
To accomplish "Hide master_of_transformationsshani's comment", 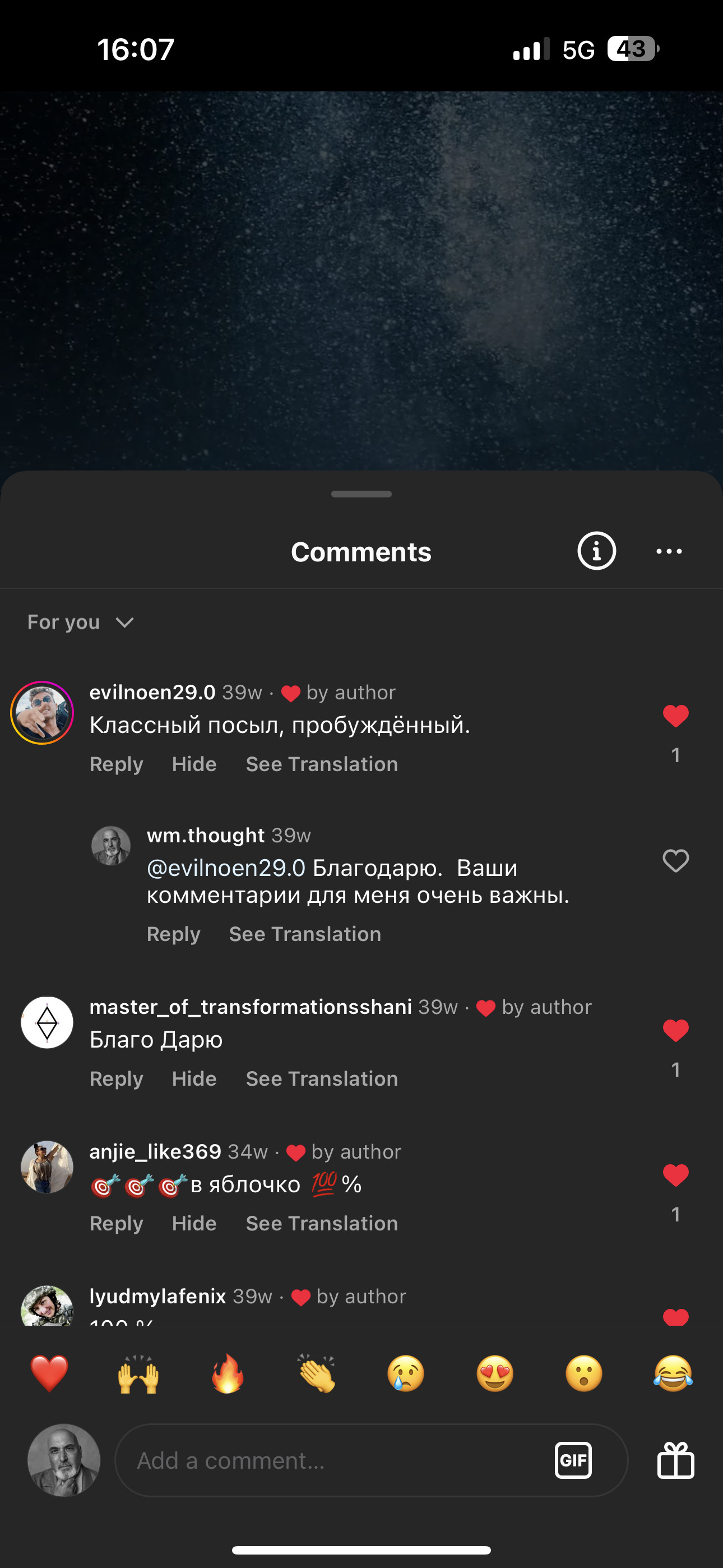I will tap(194, 1078).
